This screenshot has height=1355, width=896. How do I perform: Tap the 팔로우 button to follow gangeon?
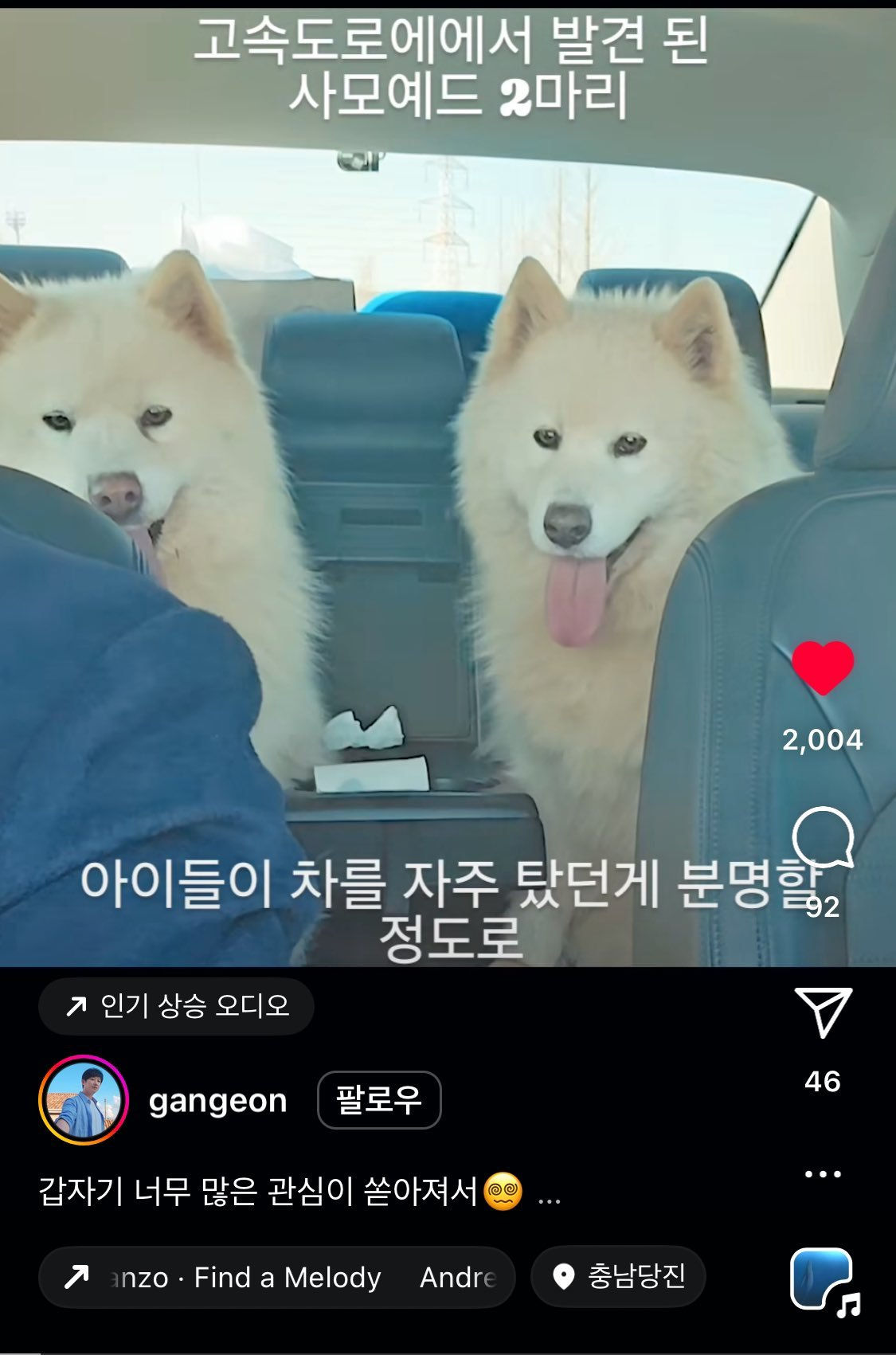[x=379, y=1100]
